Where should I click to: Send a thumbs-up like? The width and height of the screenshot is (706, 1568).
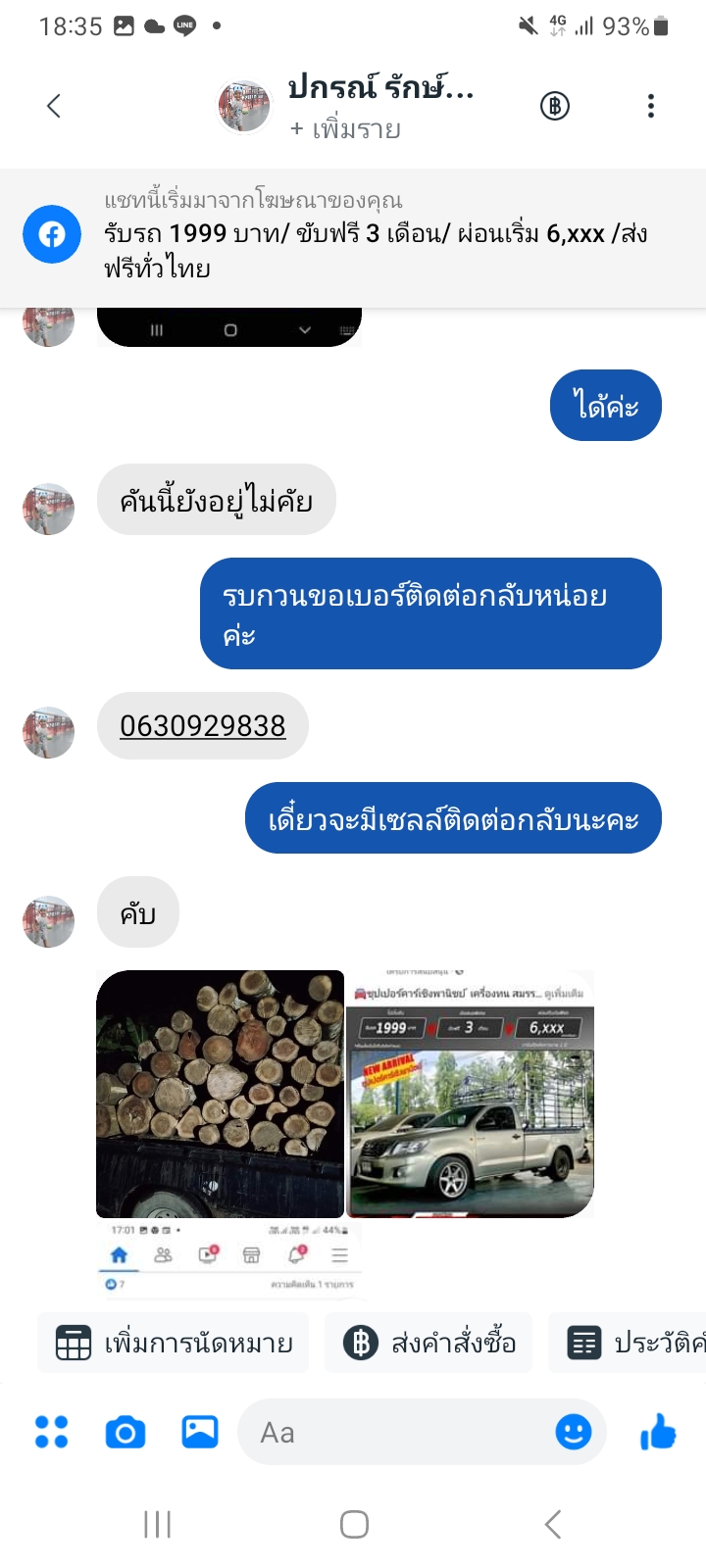pyautogui.click(x=658, y=1432)
